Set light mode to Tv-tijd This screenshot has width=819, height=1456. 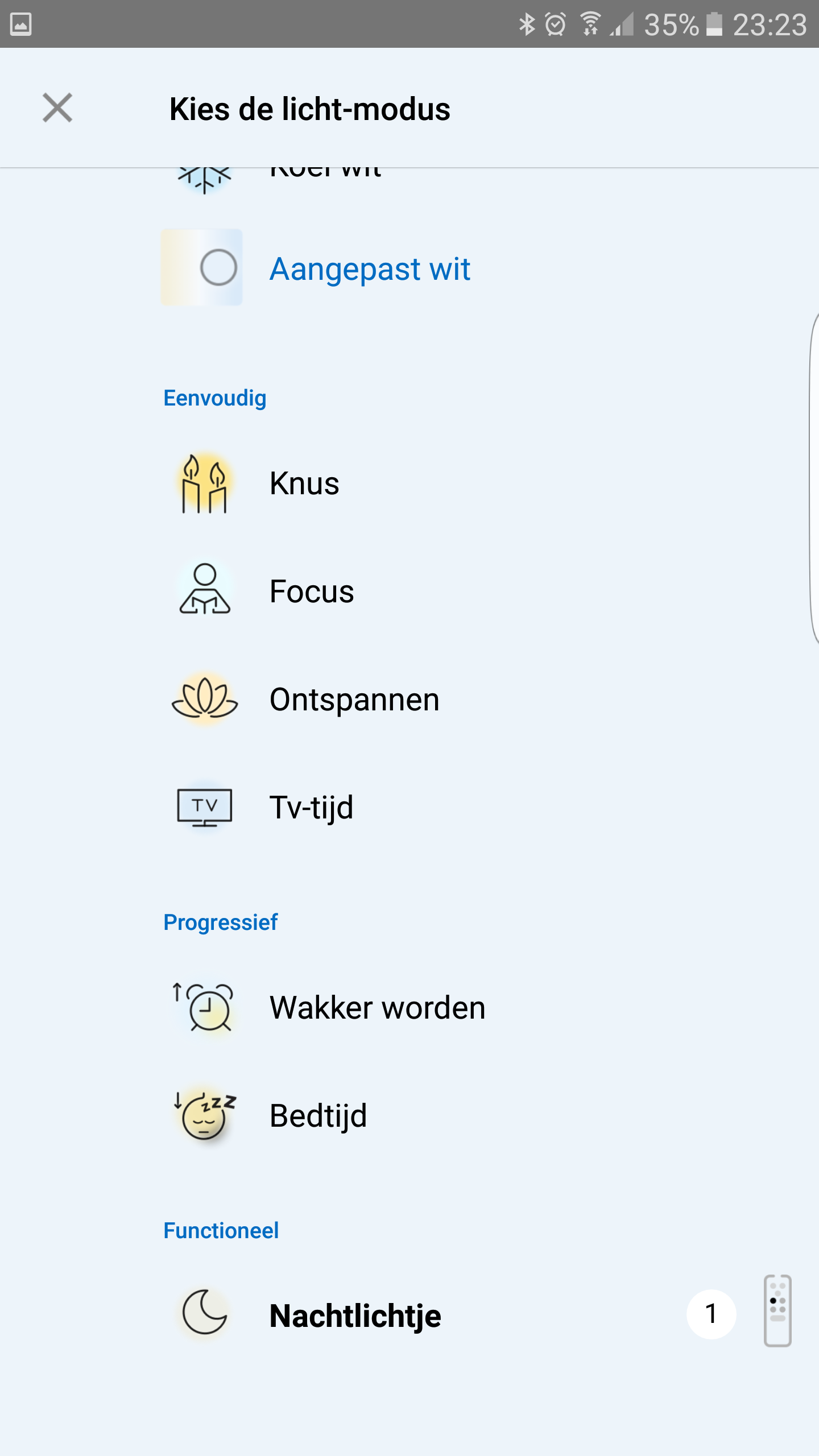point(311,808)
